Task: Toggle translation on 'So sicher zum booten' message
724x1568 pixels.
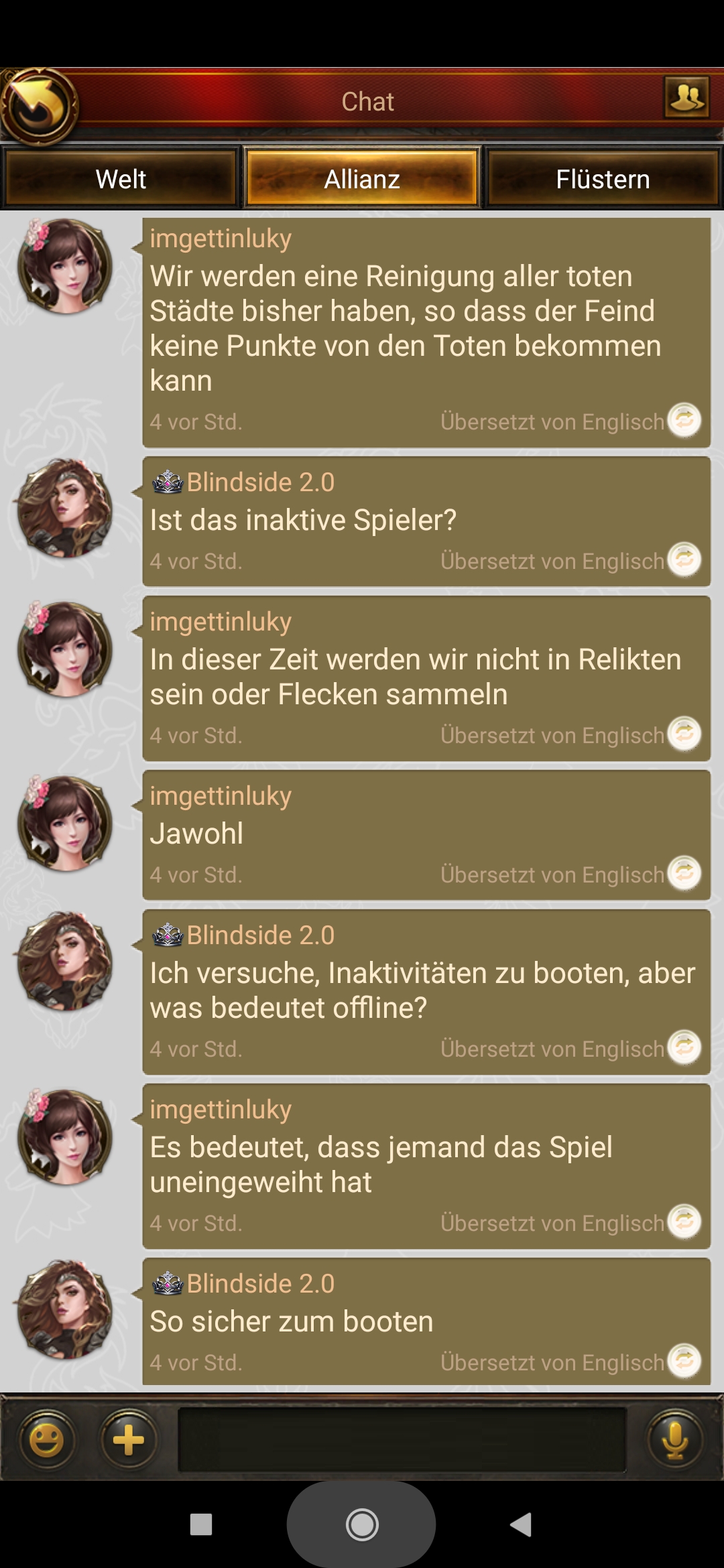Action: point(684,1361)
